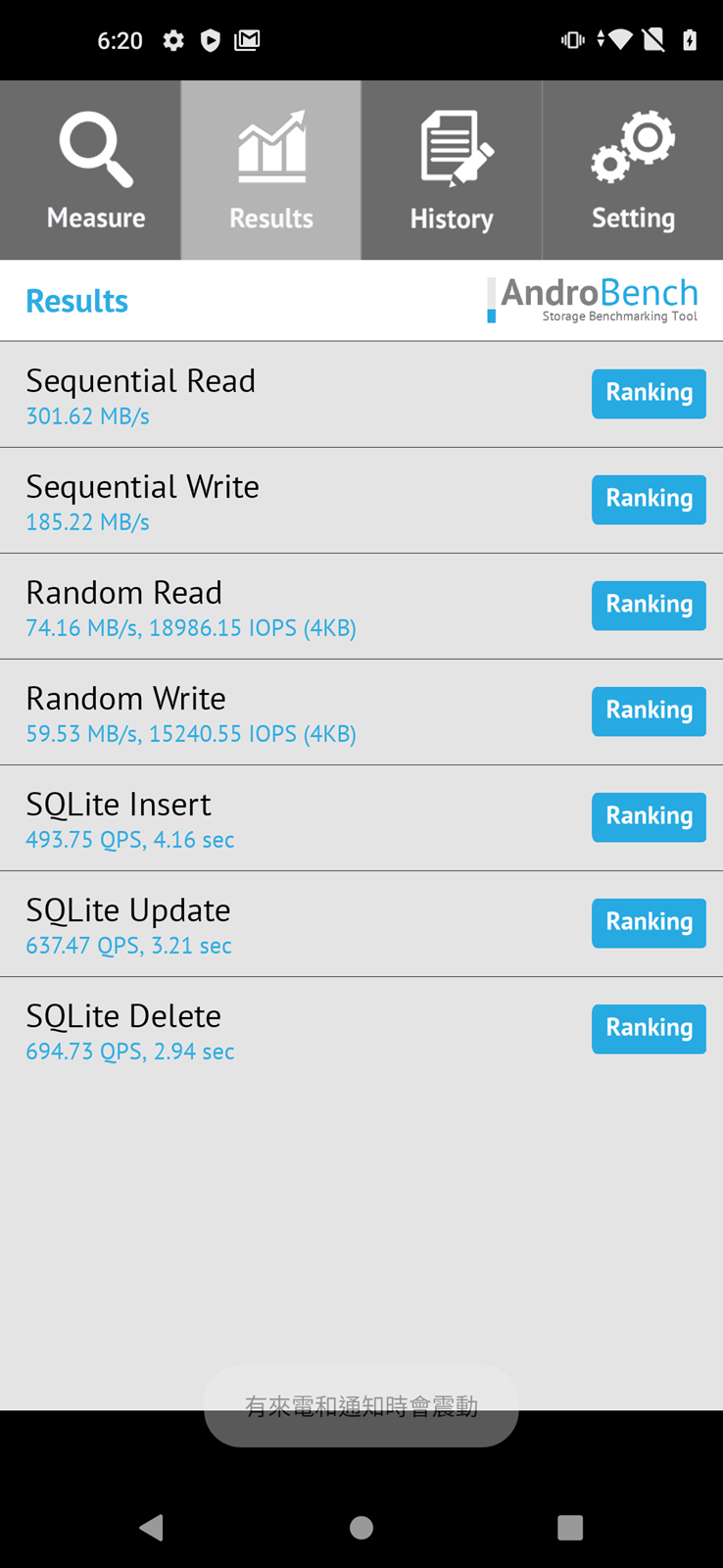Go back with the system back button
The image size is (723, 1568).
[152, 1527]
